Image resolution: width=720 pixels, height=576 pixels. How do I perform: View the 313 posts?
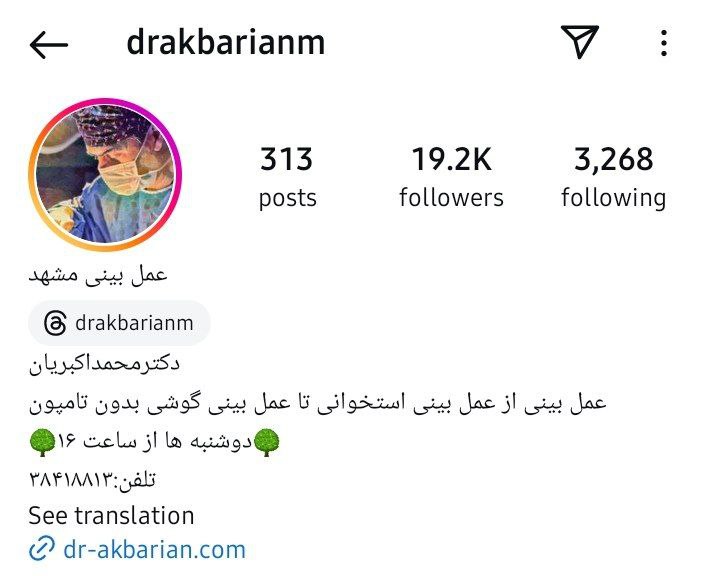[x=287, y=176]
